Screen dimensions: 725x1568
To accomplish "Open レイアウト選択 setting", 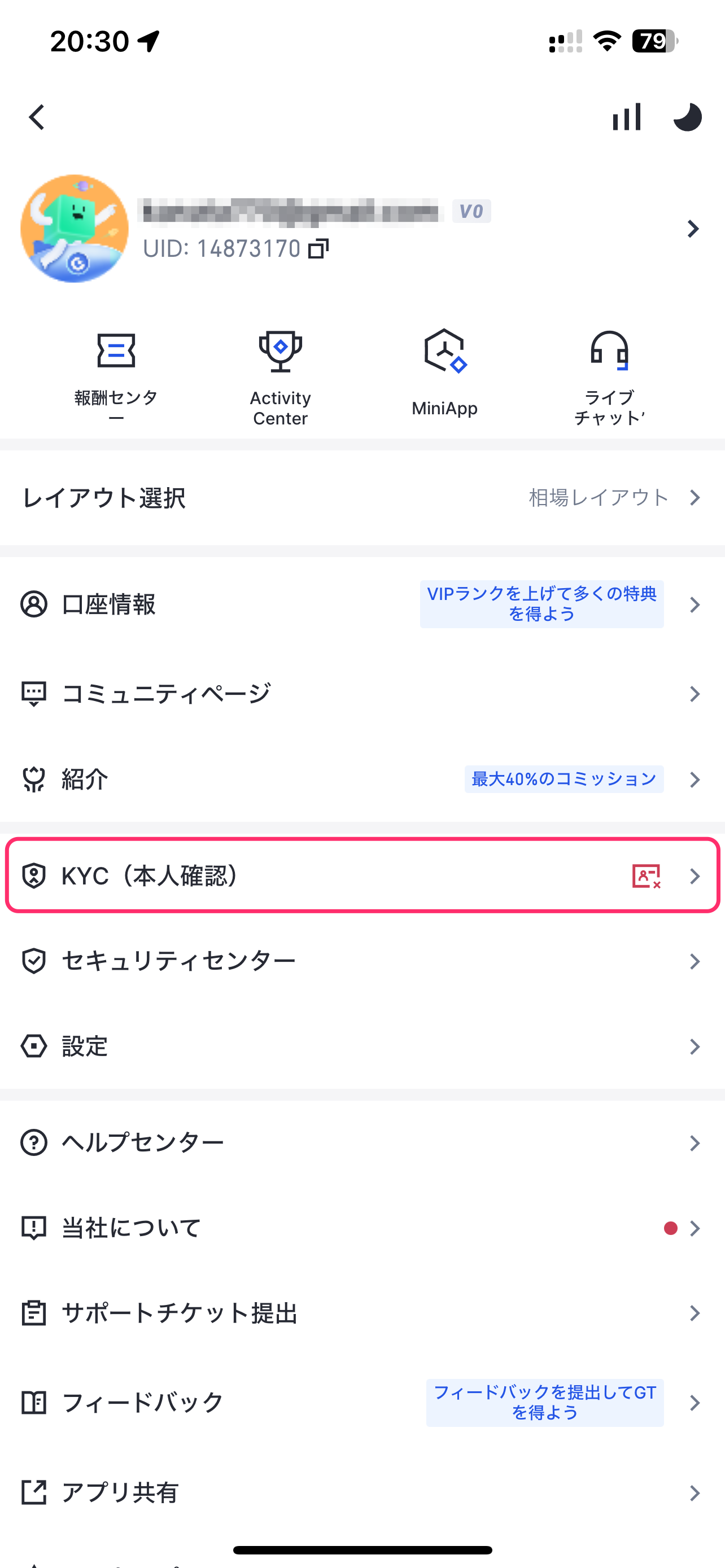I will tap(362, 498).
